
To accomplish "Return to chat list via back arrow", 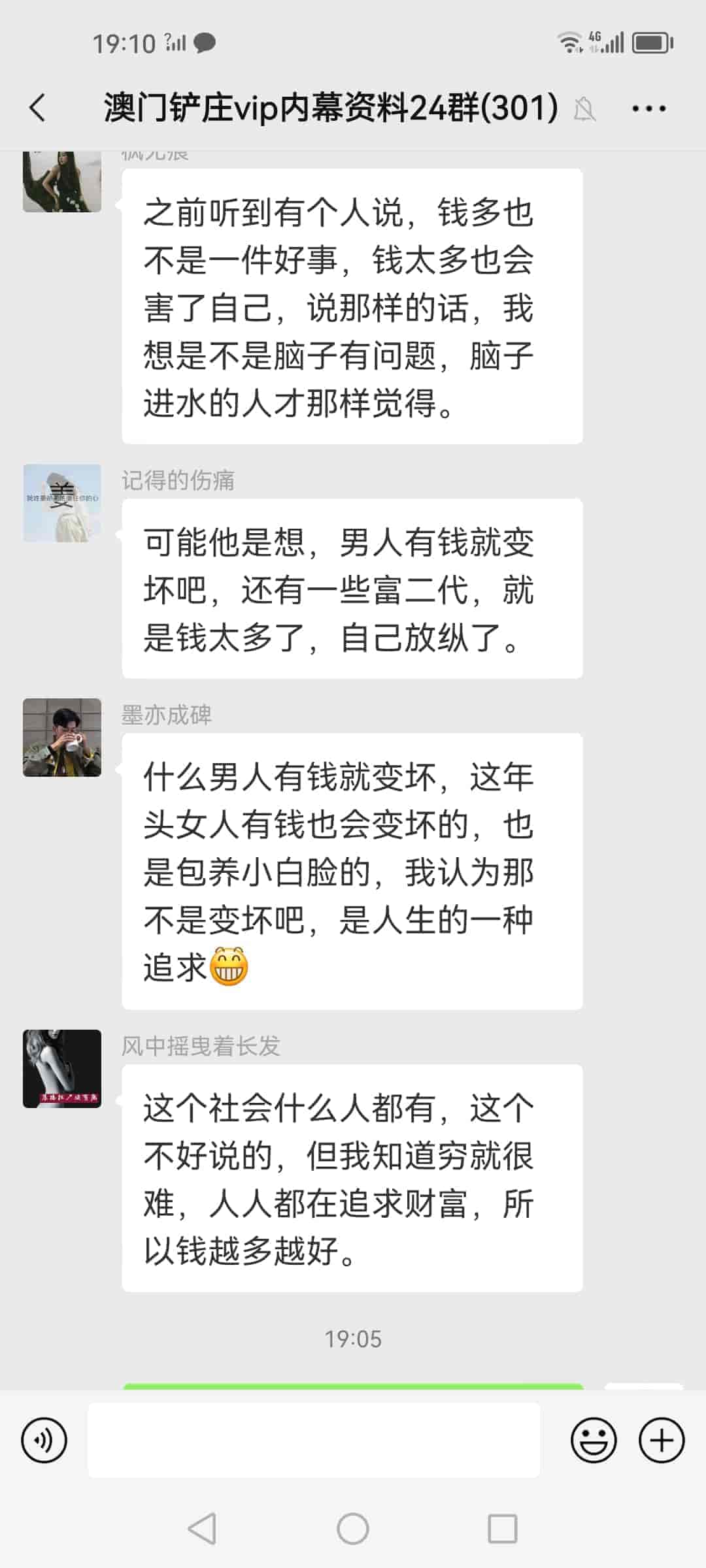I will pyautogui.click(x=36, y=106).
